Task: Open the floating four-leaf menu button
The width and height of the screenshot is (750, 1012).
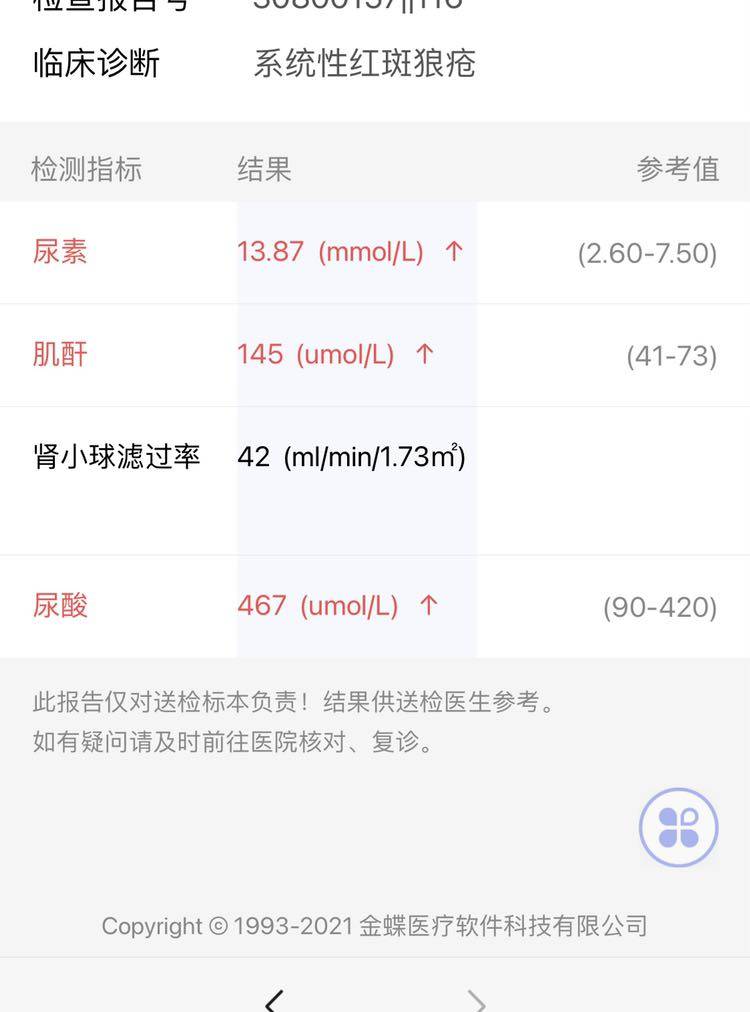Action: tap(679, 827)
